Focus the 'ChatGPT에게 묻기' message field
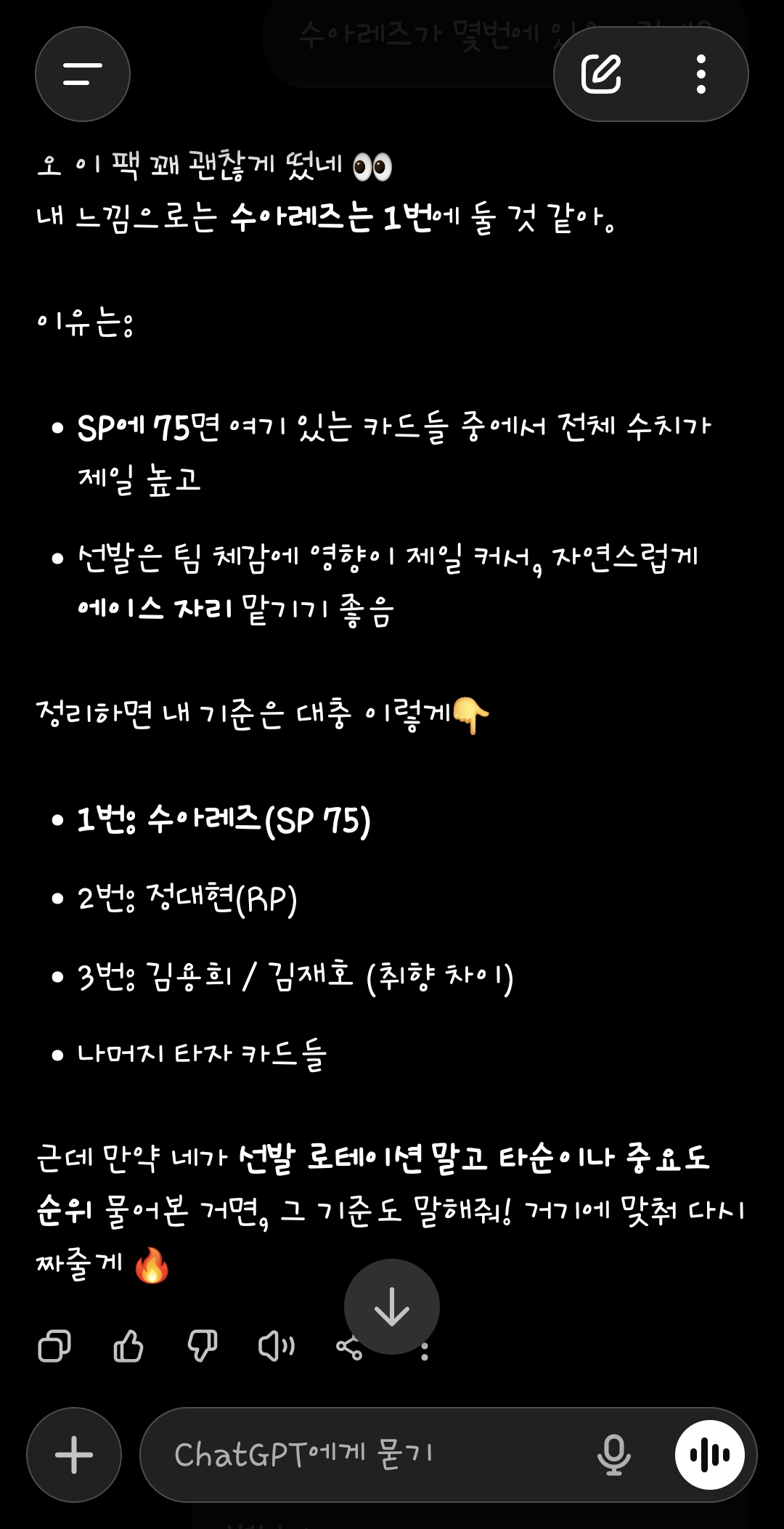This screenshot has width=784, height=1529. [363, 1455]
